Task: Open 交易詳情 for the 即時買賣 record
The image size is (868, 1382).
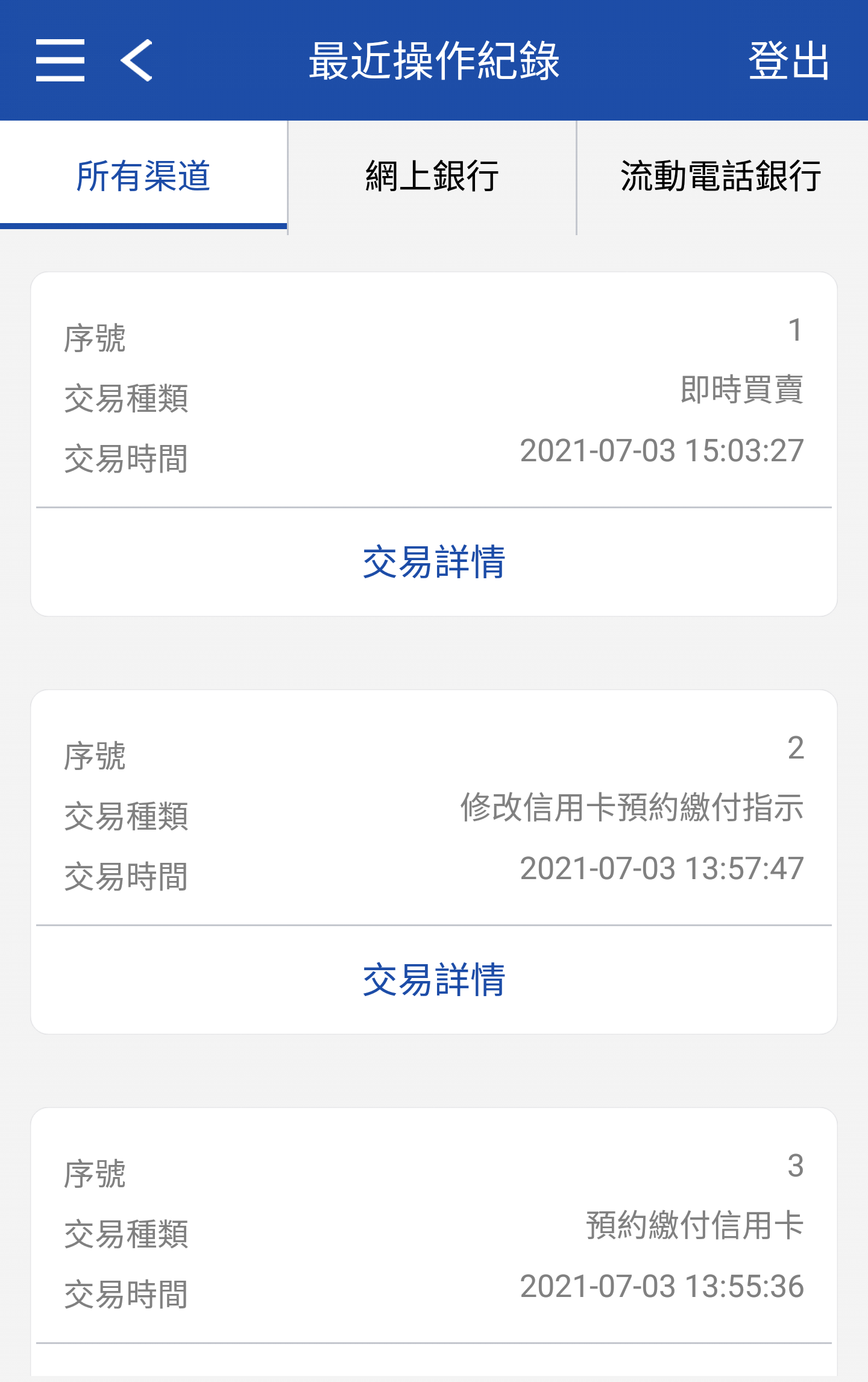Action: click(x=433, y=562)
